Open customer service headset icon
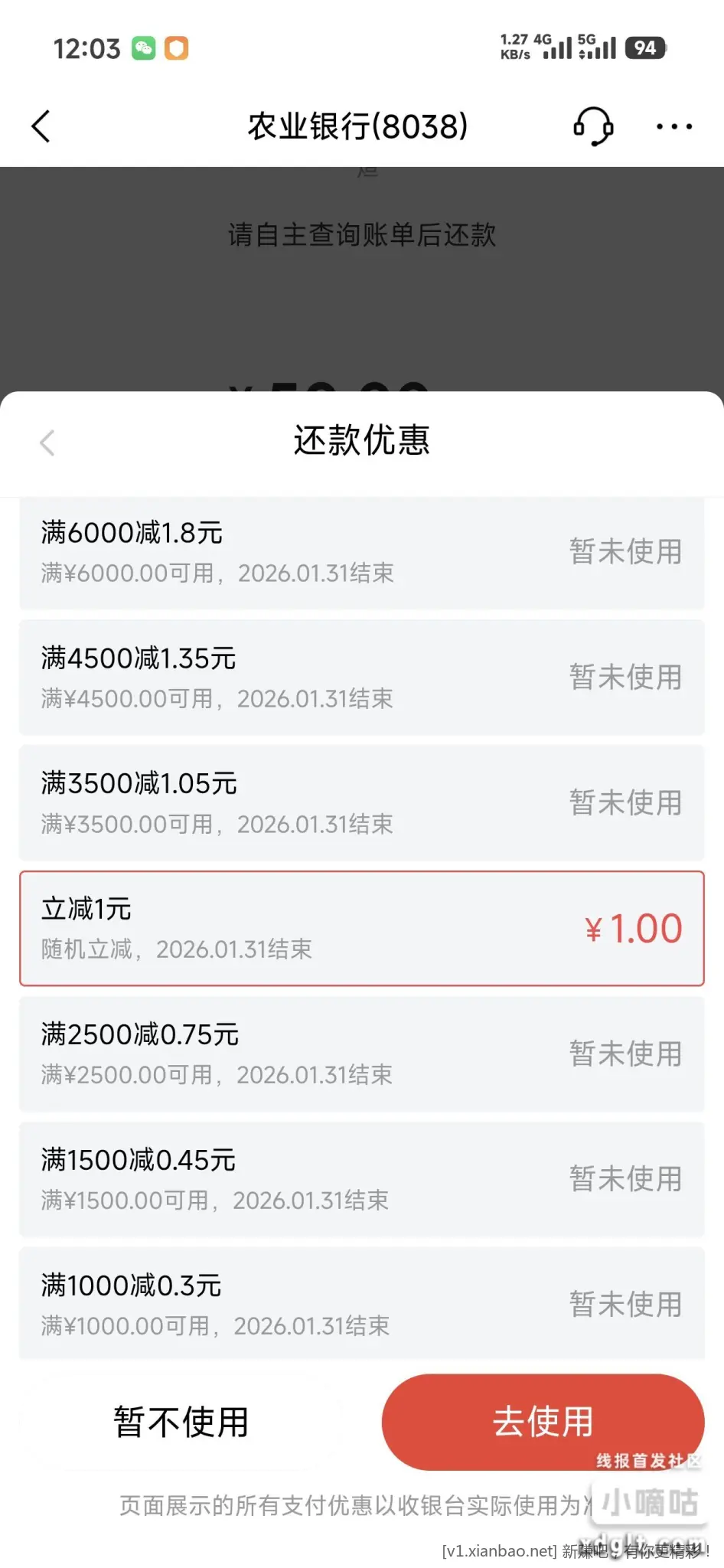This screenshot has height=1568, width=724. 593,126
